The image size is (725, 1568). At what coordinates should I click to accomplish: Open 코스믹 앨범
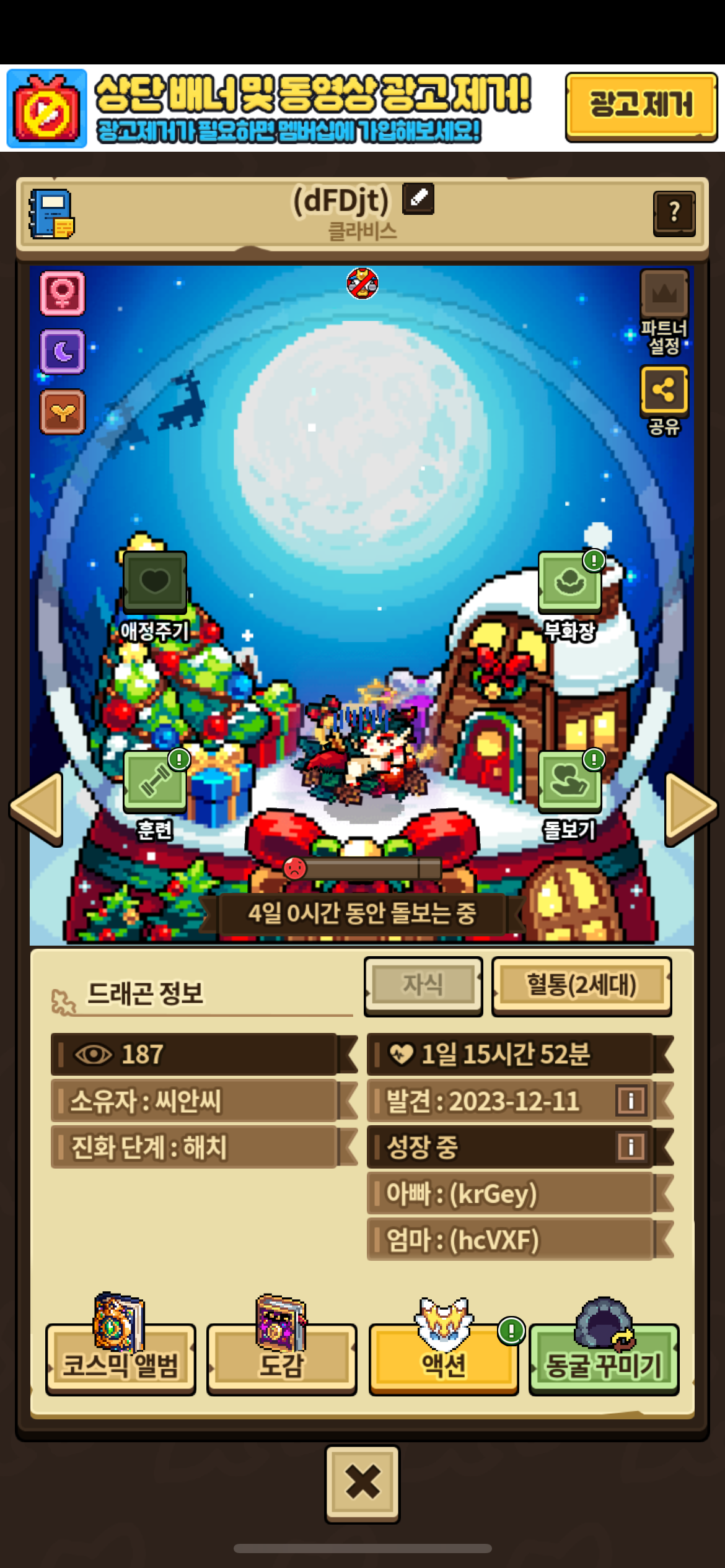pyautogui.click(x=121, y=1362)
